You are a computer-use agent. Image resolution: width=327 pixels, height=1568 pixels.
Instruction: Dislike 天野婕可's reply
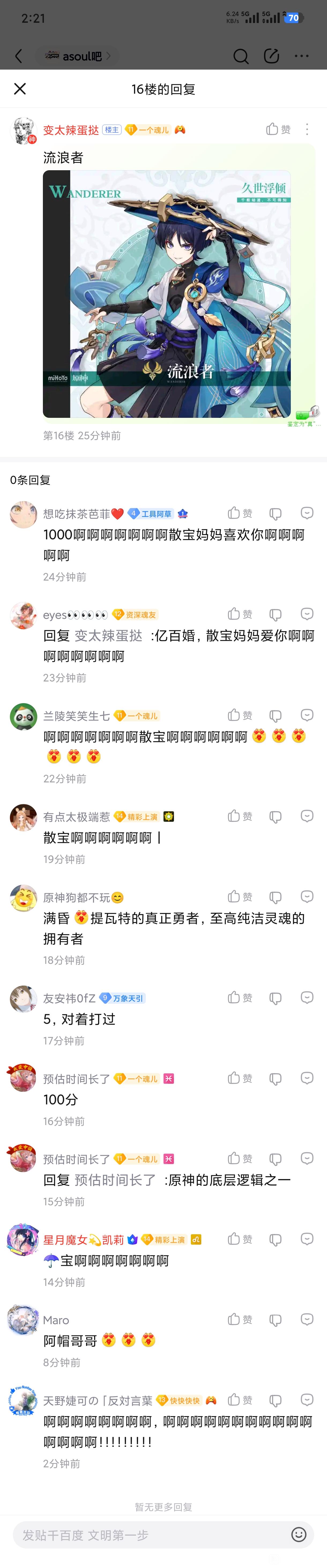coord(275,1400)
